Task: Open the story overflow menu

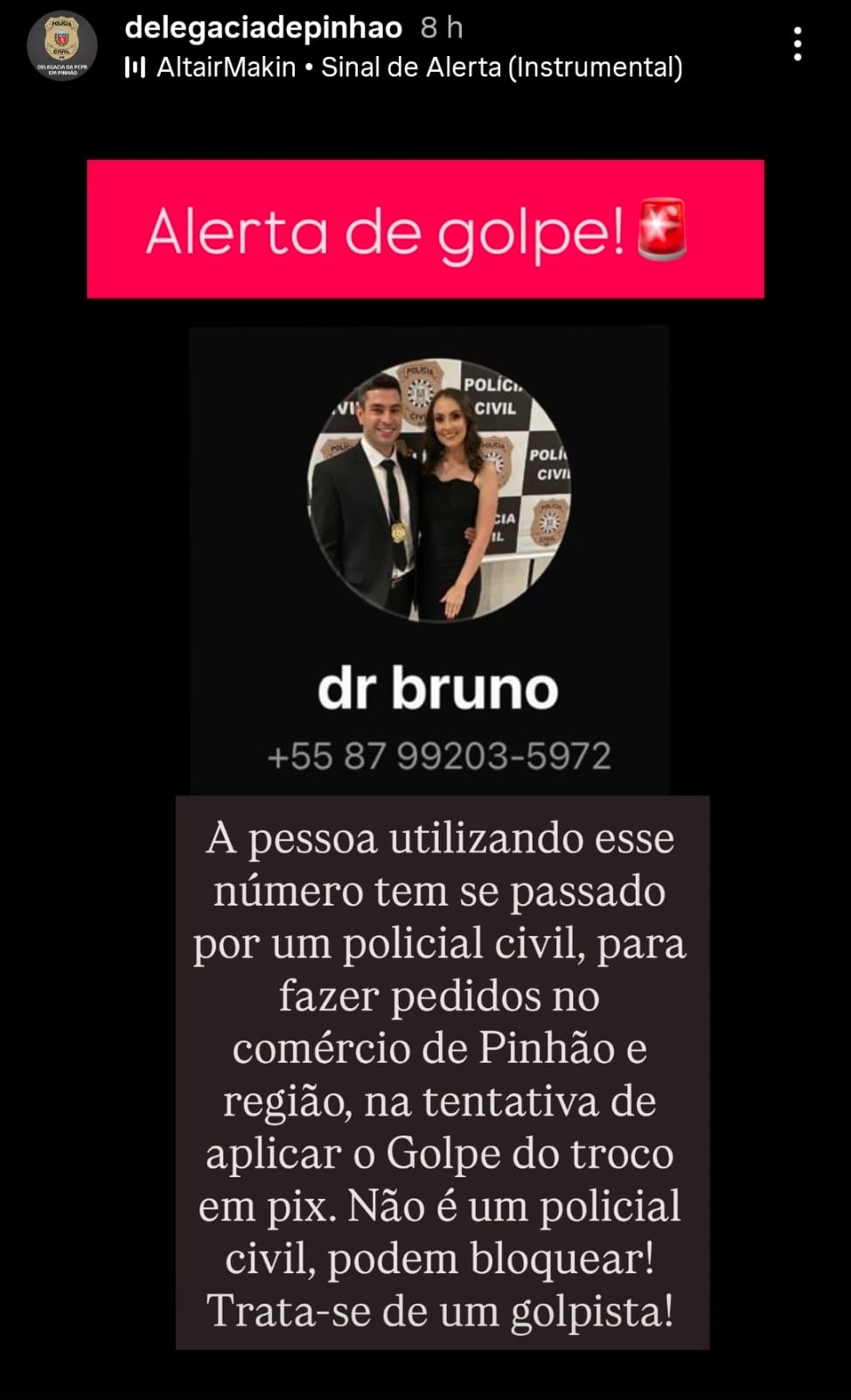Action: click(x=797, y=44)
